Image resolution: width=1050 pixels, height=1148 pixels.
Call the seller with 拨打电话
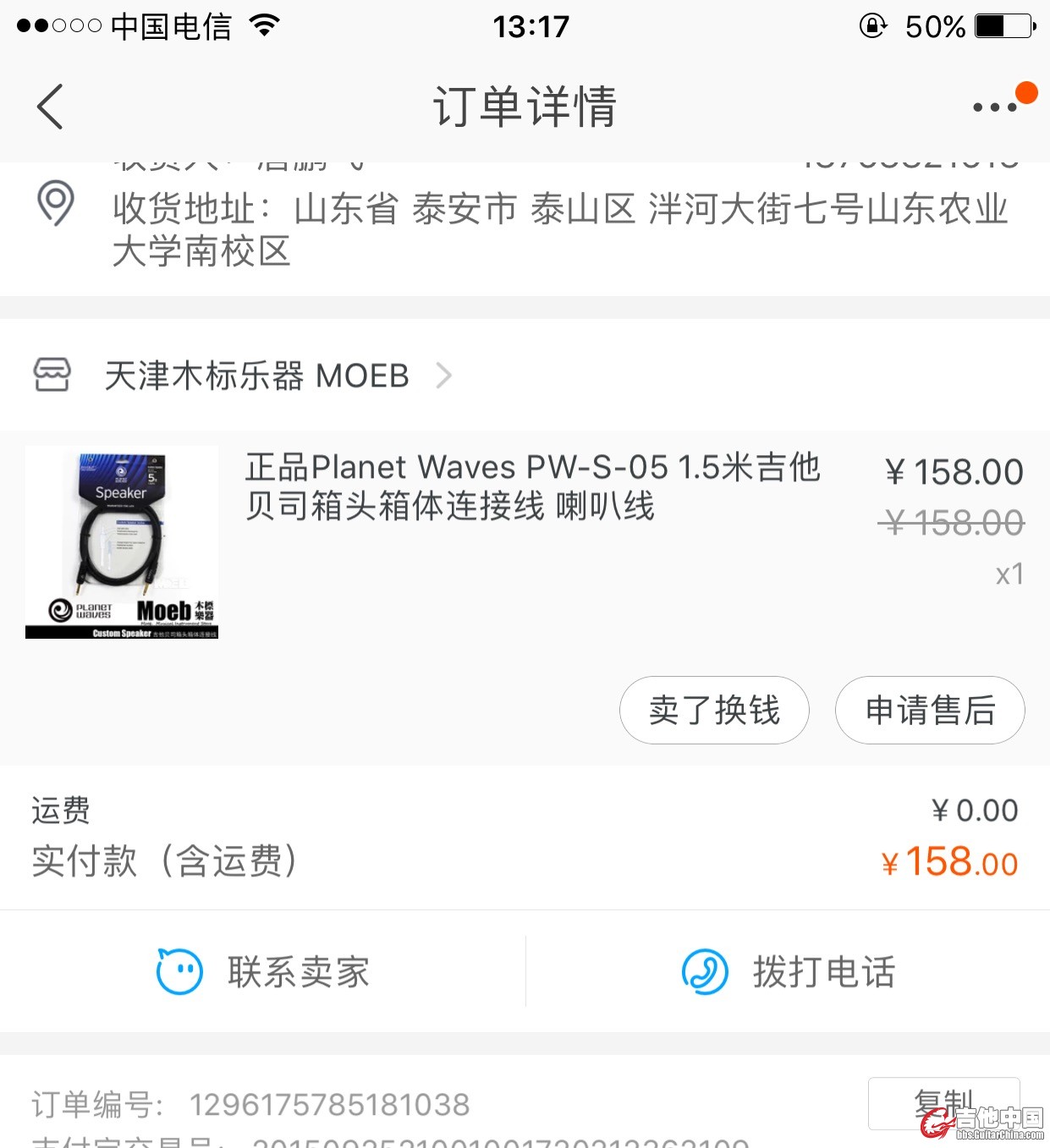(x=789, y=972)
